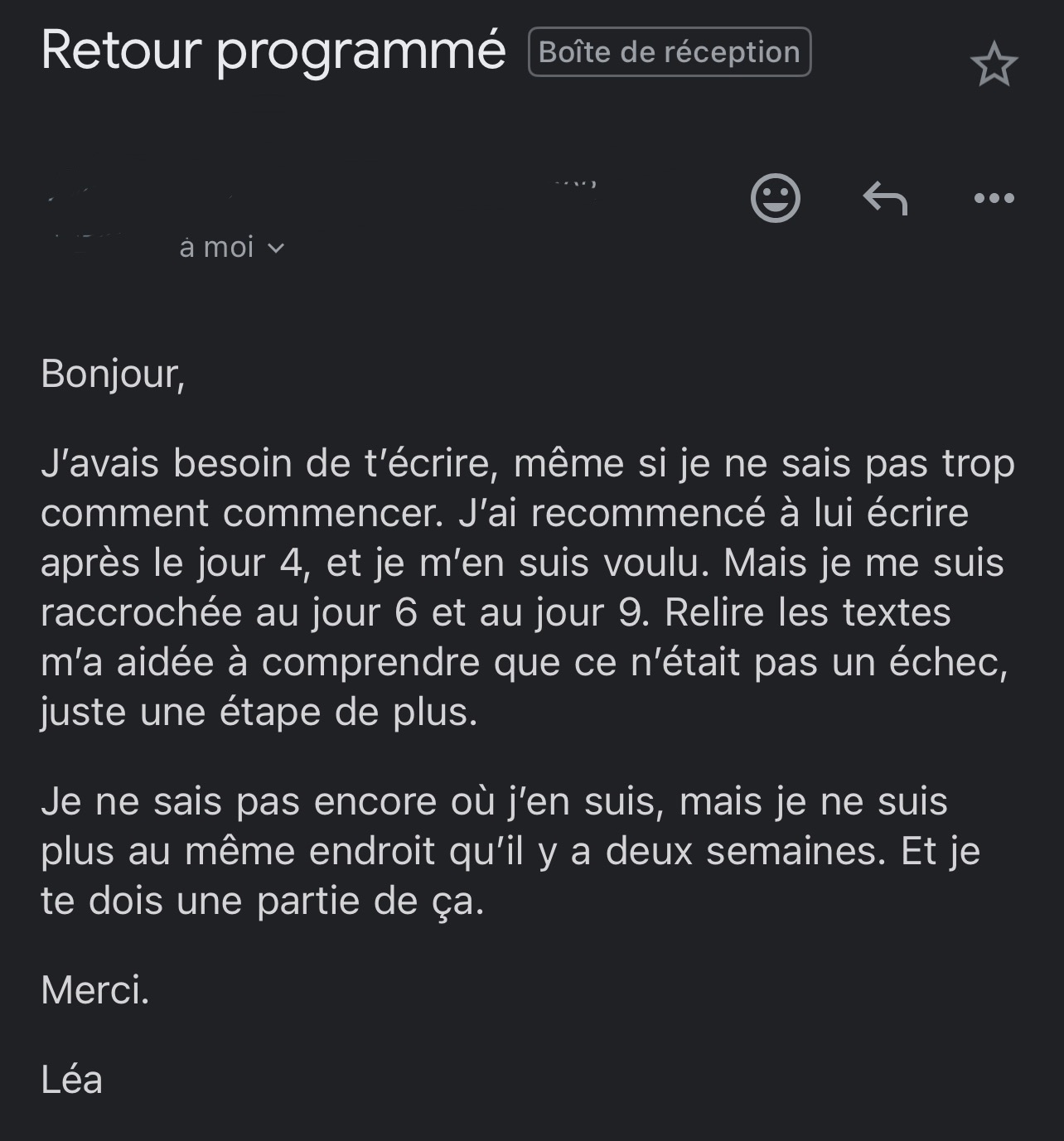Open the message overflow menu
This screenshot has width=1064, height=1141.
pyautogui.click(x=994, y=198)
